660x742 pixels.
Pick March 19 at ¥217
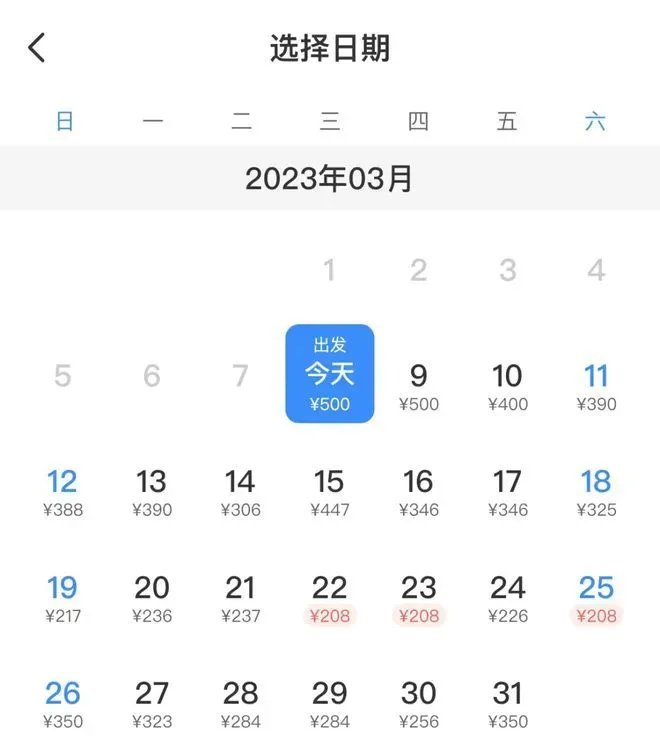[62, 597]
